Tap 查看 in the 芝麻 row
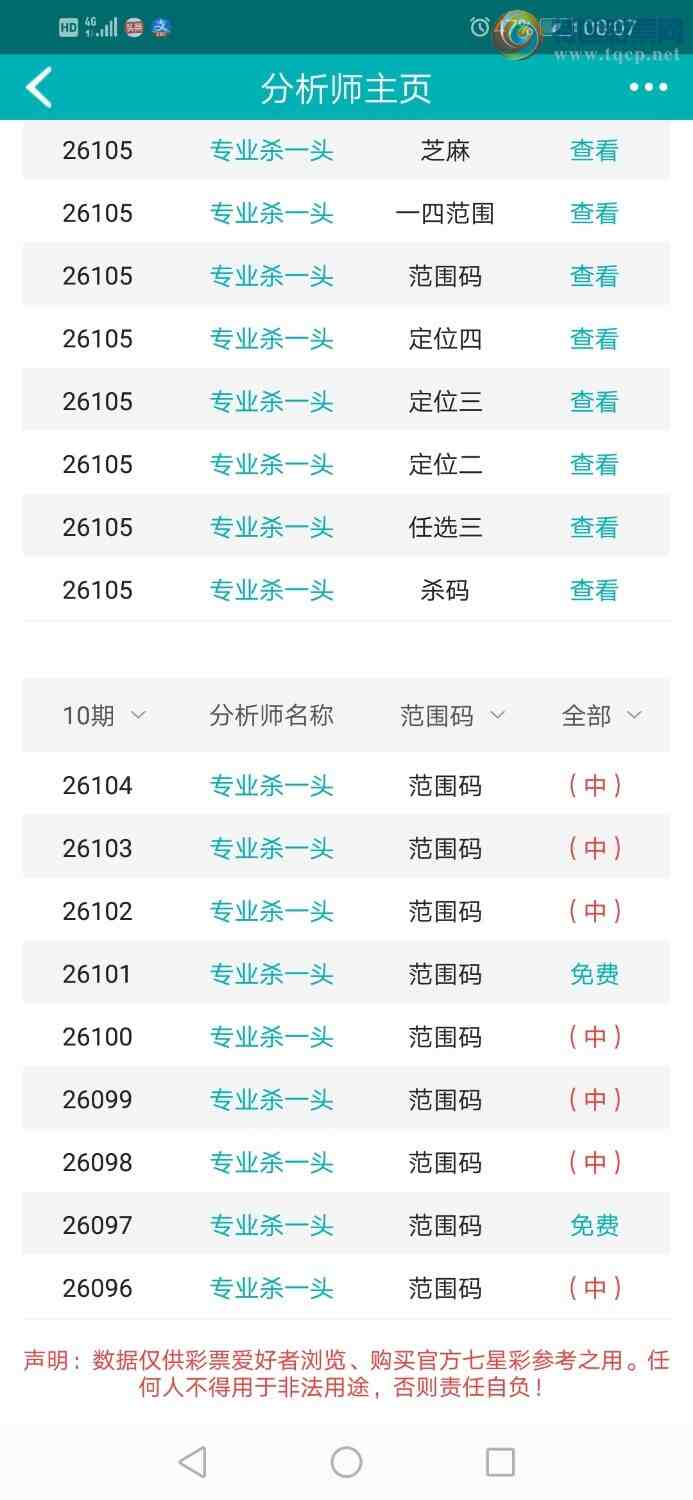The height and width of the screenshot is (1500, 693). point(594,151)
